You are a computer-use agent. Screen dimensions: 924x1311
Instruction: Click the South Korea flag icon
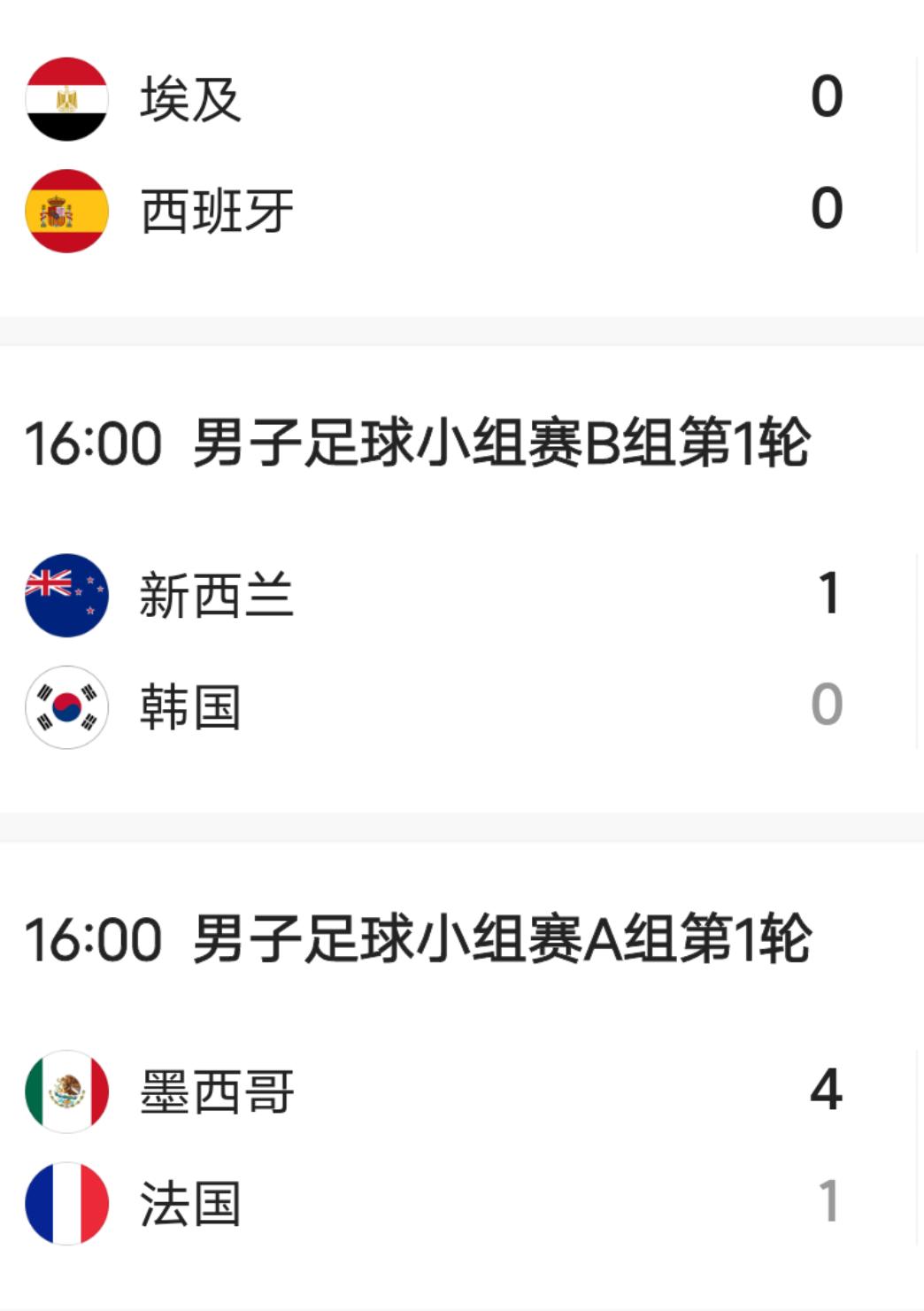[66, 707]
